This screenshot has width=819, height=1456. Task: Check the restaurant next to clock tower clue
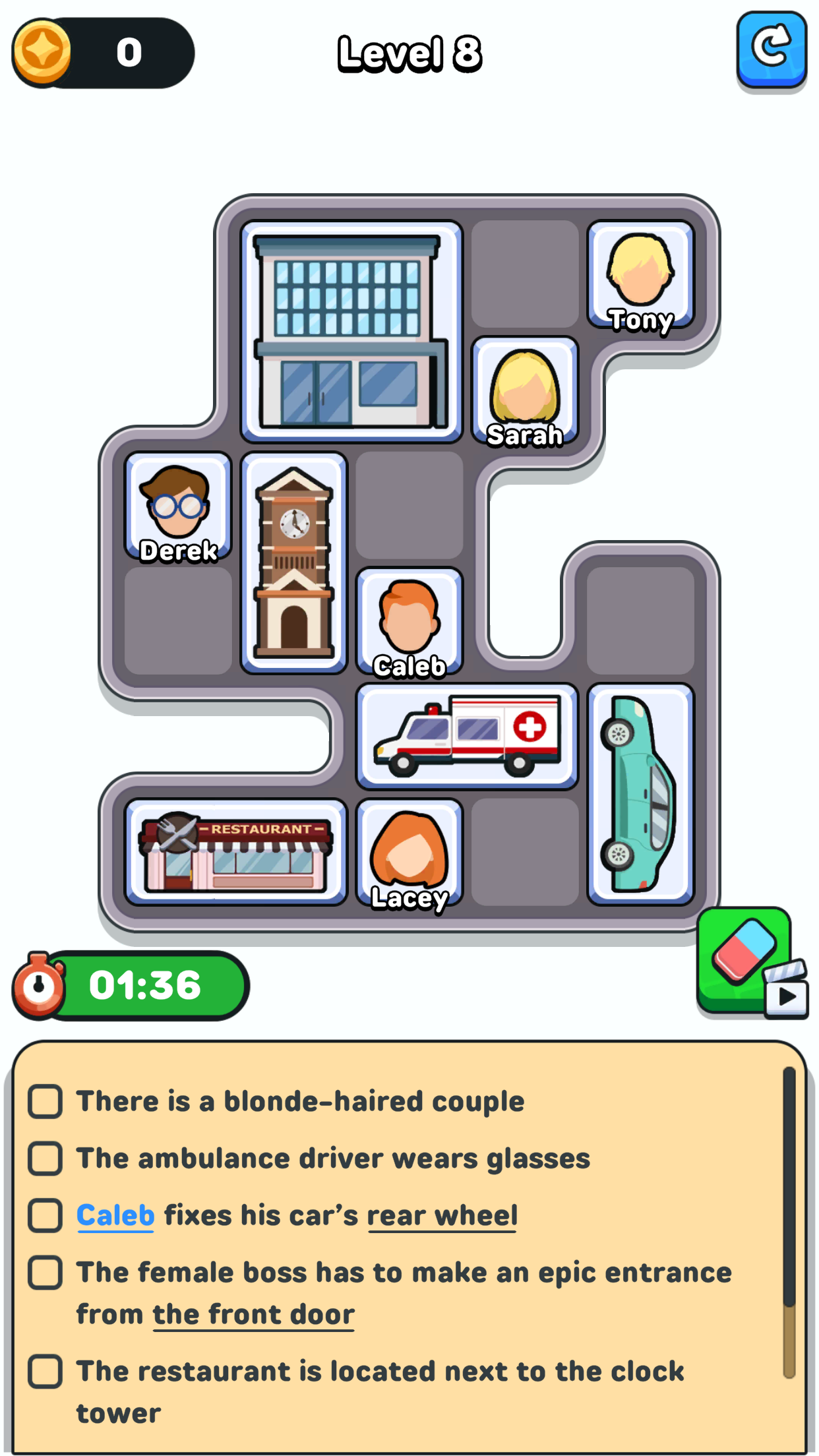coord(45,1372)
